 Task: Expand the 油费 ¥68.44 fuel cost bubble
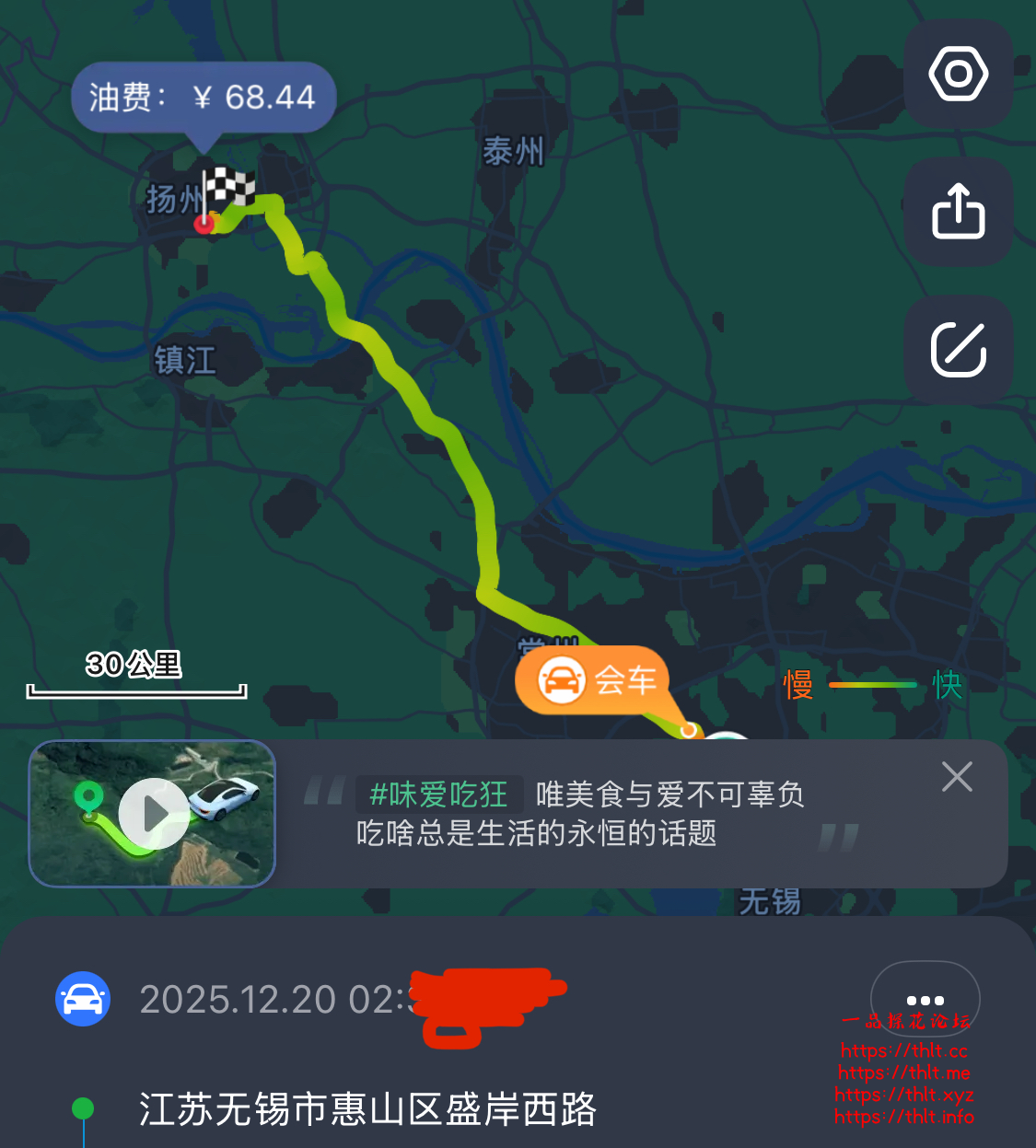point(204,97)
